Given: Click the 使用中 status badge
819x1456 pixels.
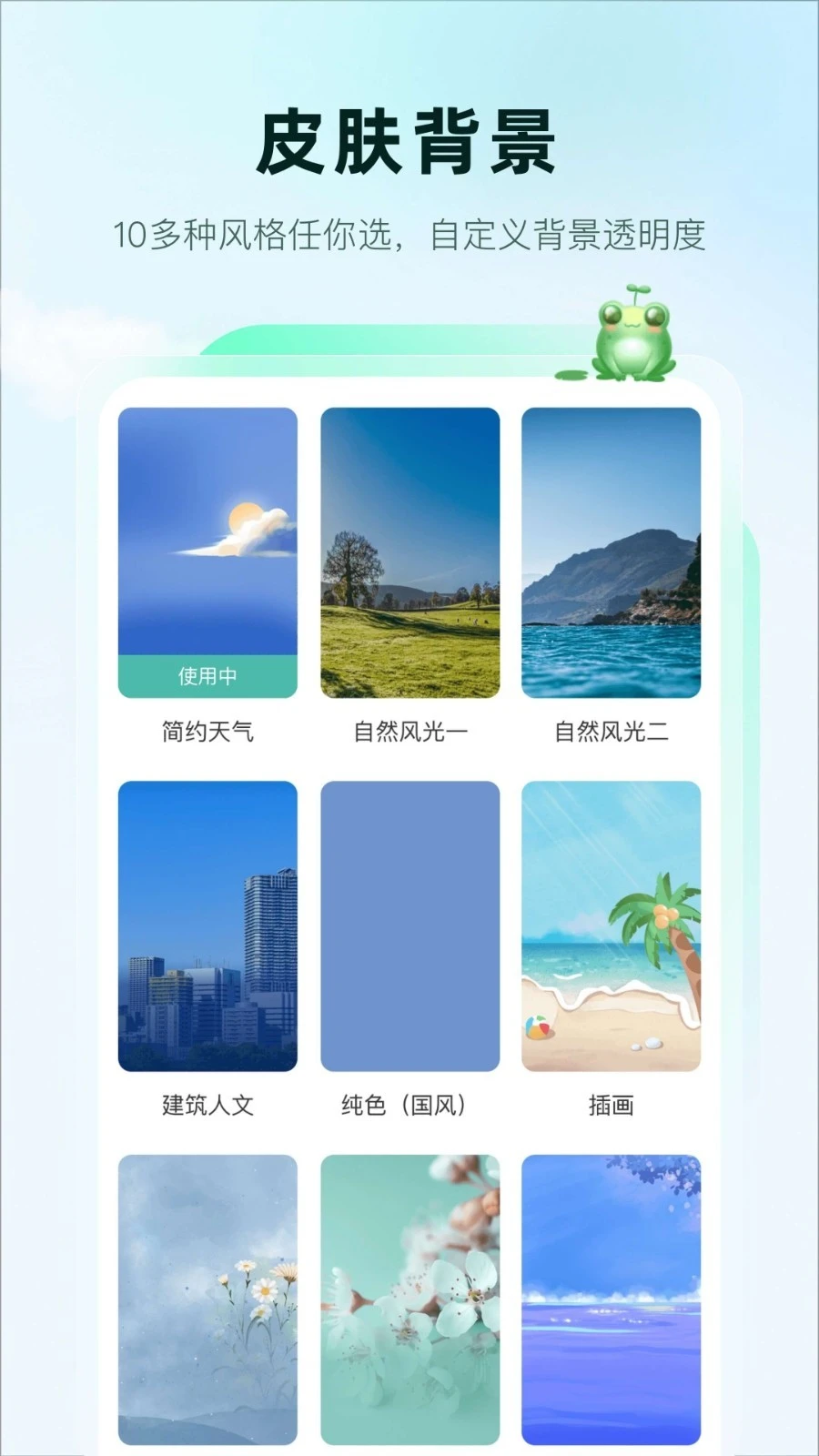Looking at the screenshot, I should [207, 676].
